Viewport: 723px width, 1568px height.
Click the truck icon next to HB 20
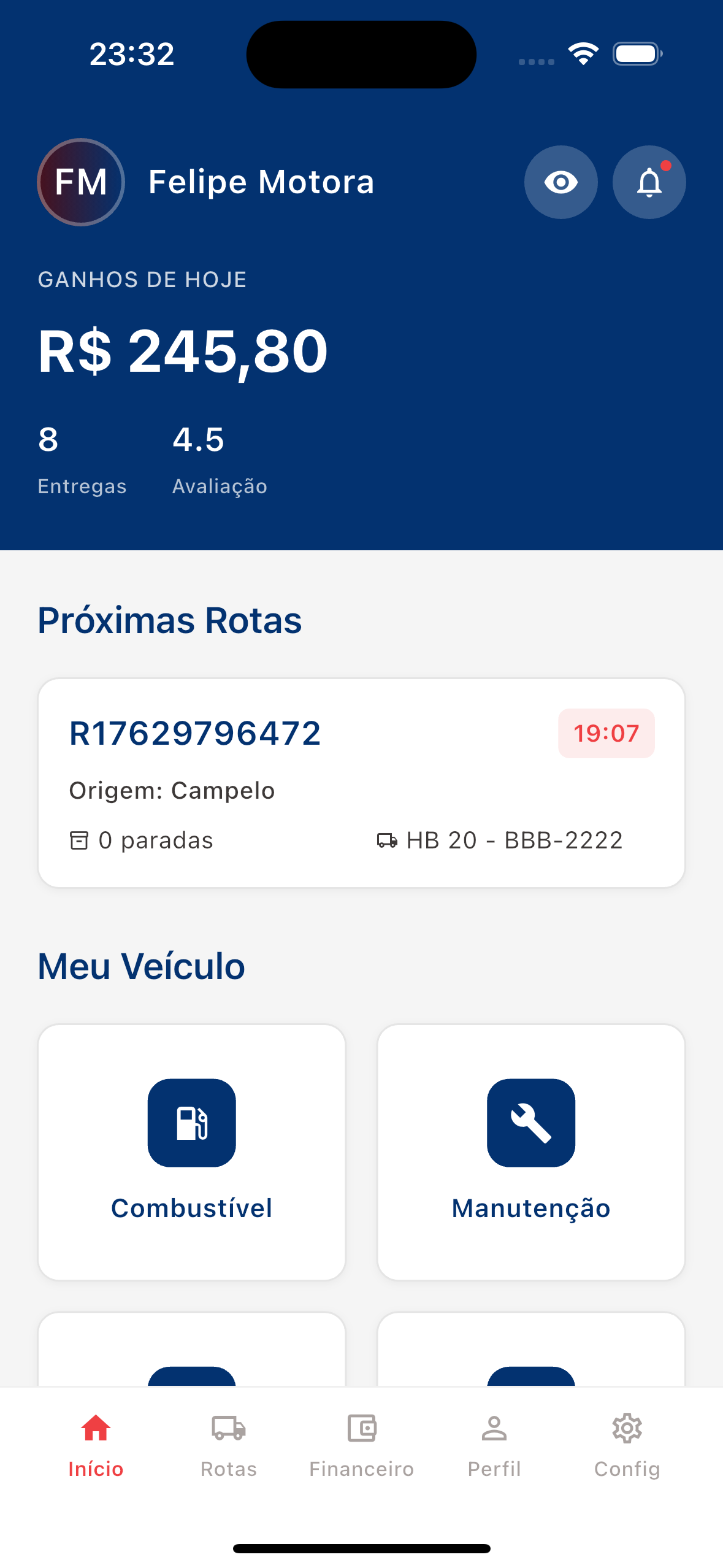[387, 840]
